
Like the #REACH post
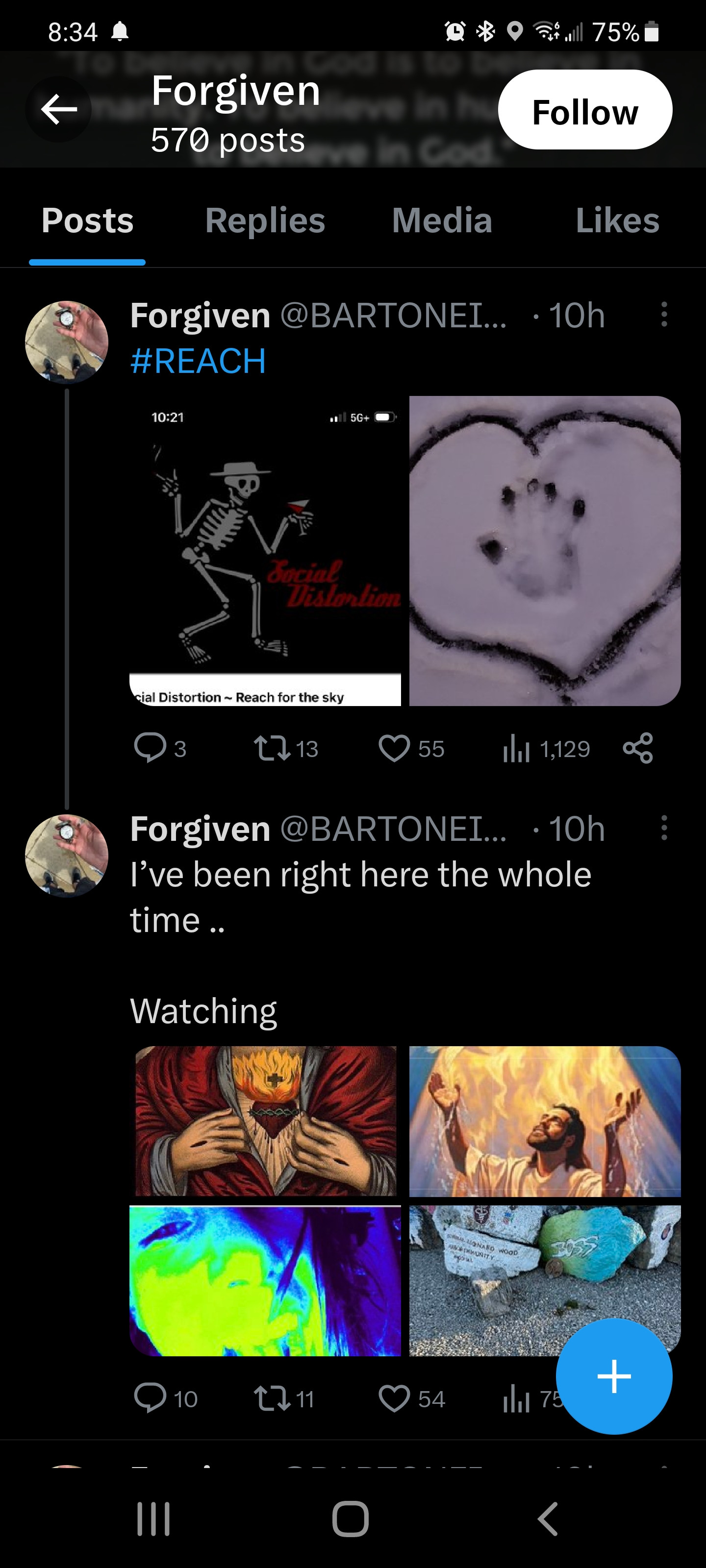point(394,748)
